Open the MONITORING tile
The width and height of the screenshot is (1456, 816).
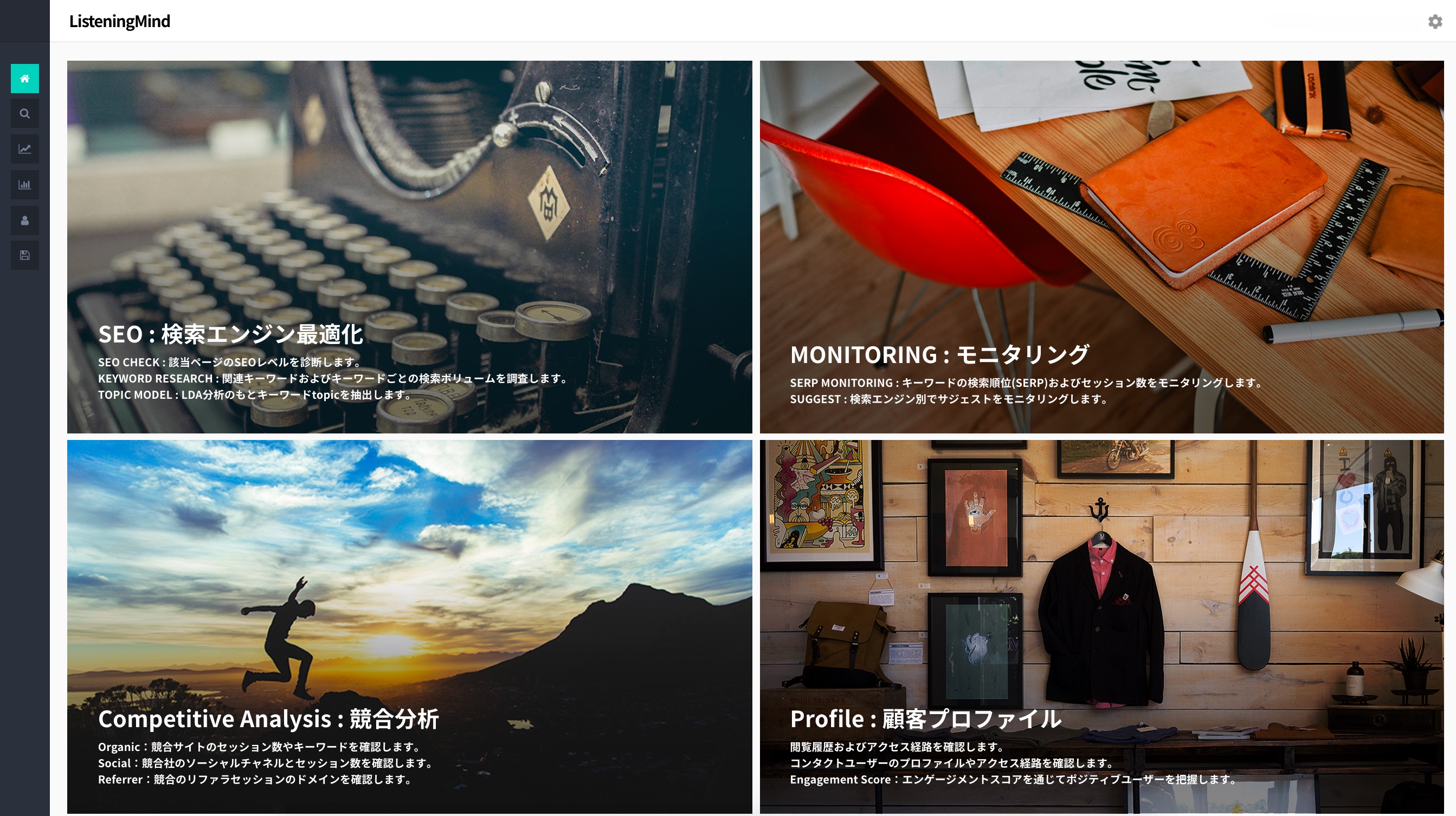click(1101, 247)
